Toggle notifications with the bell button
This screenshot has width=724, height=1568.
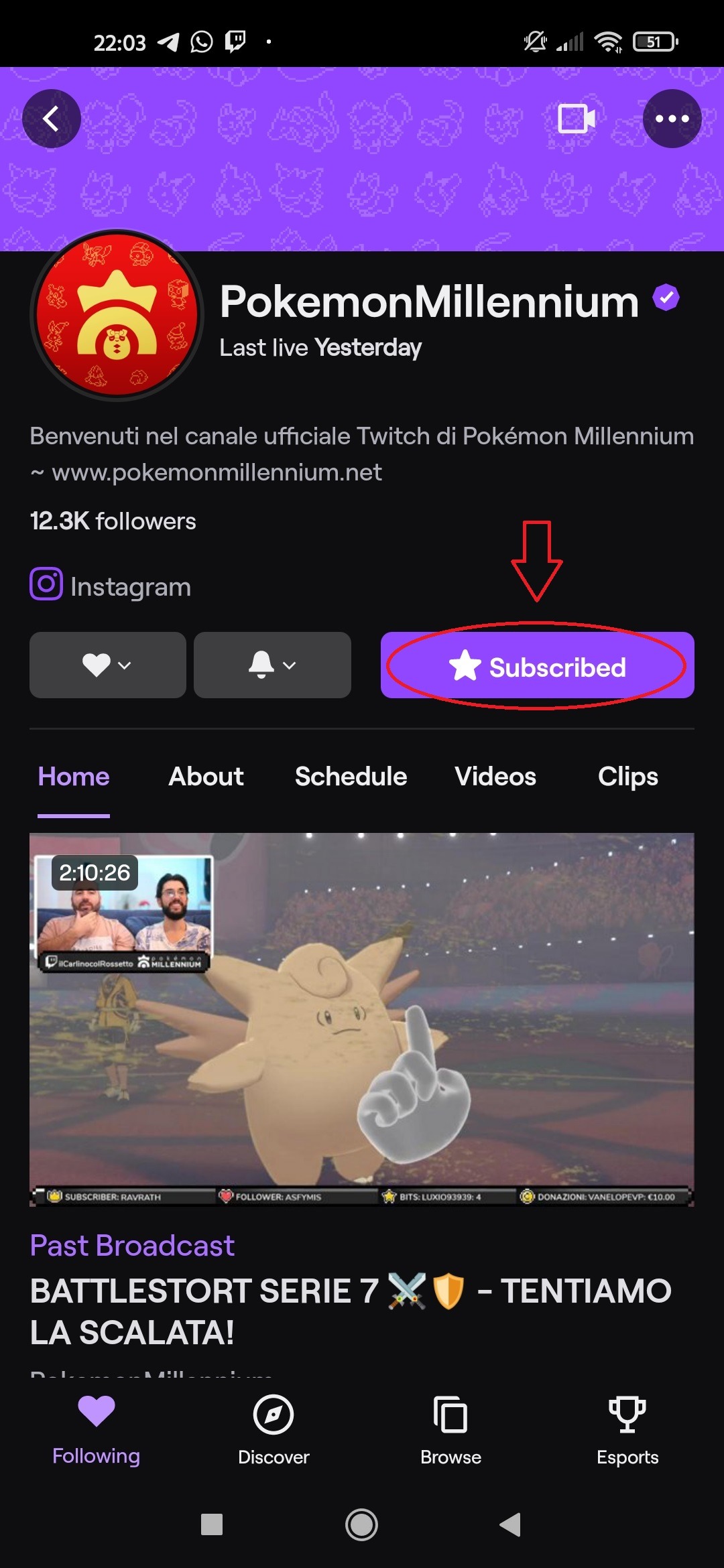click(261, 665)
